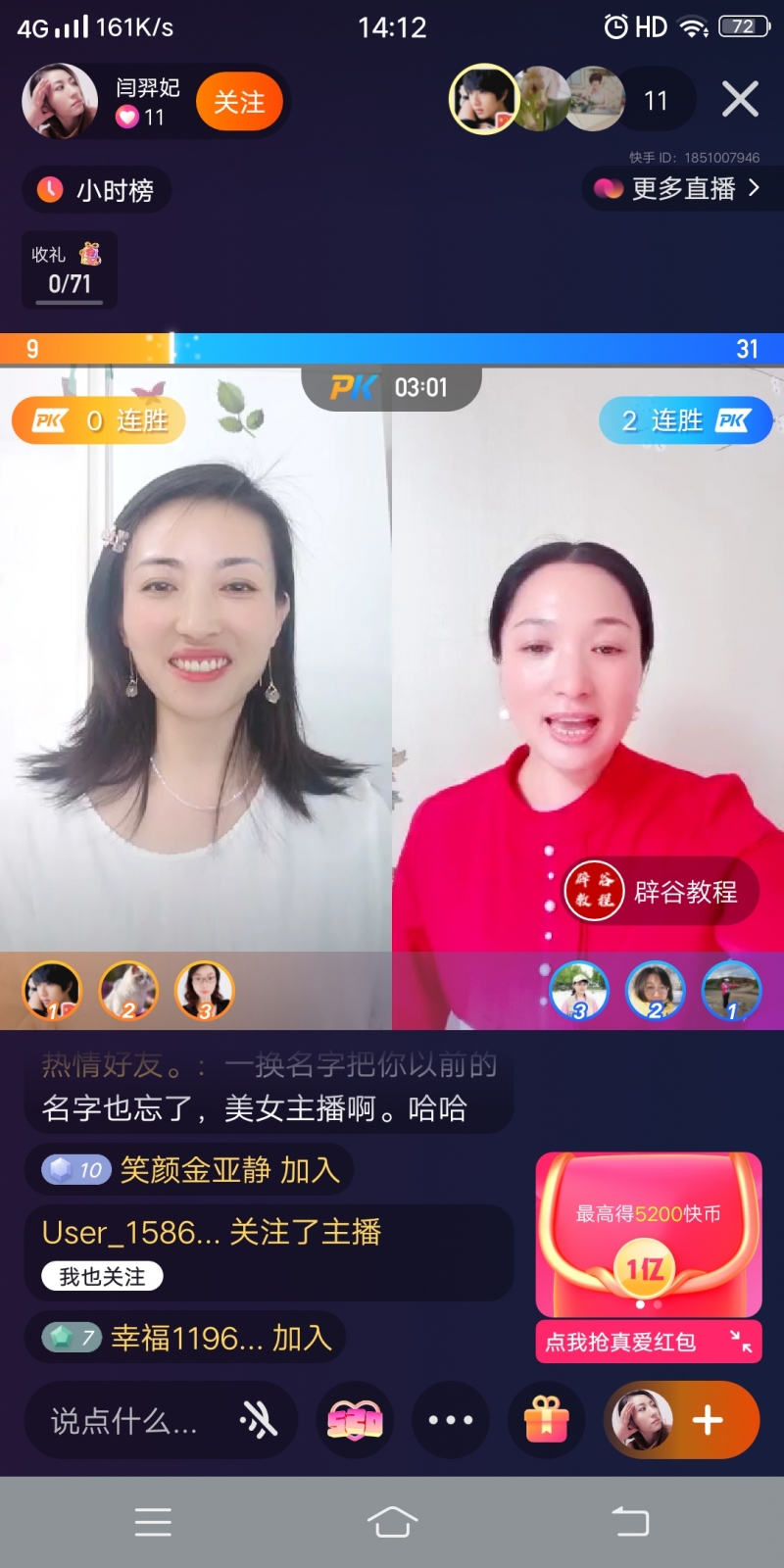View the audience count of 11
The image size is (784, 1568).
656,101
